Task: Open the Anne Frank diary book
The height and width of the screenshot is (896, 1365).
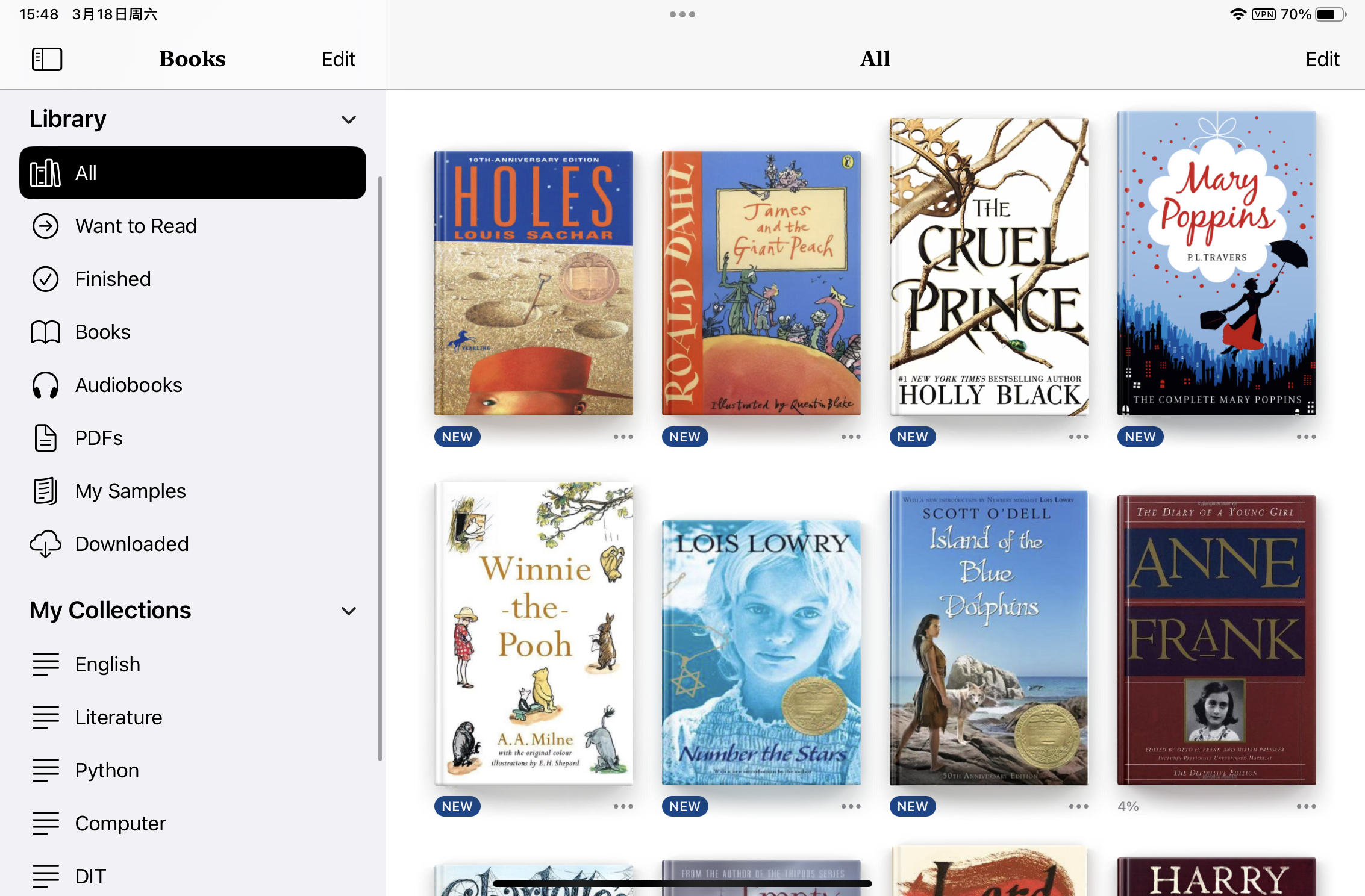Action: pyautogui.click(x=1216, y=639)
